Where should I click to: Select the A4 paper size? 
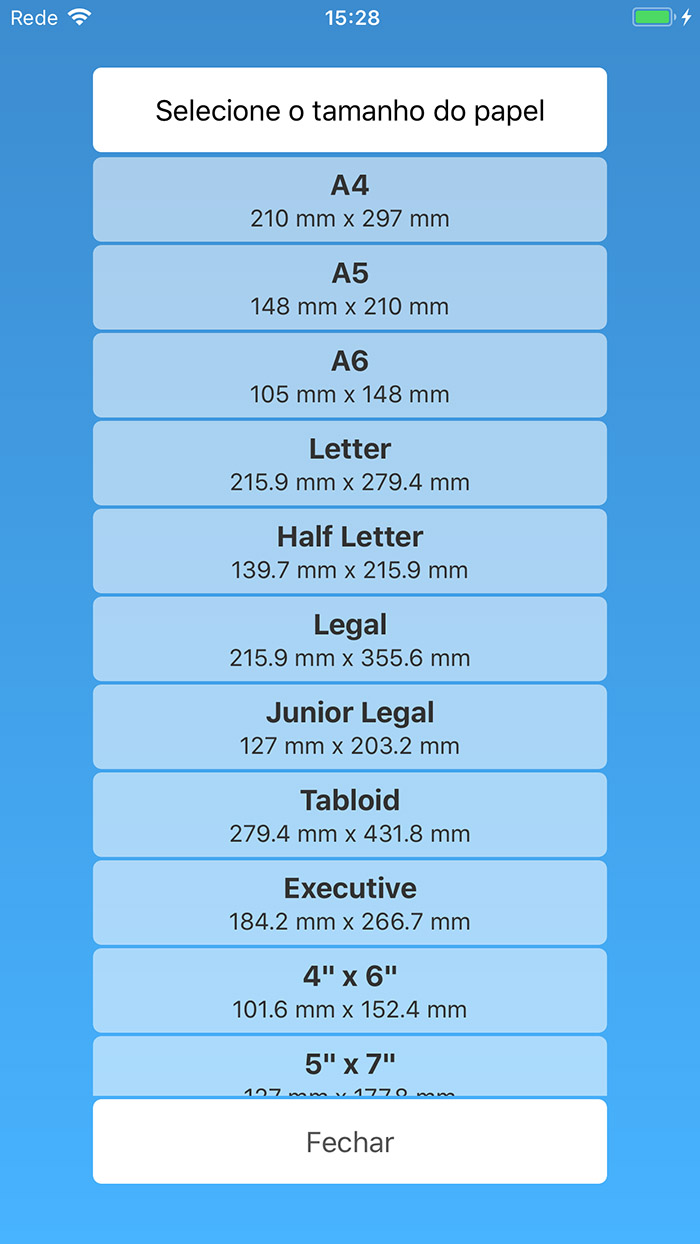(350, 199)
